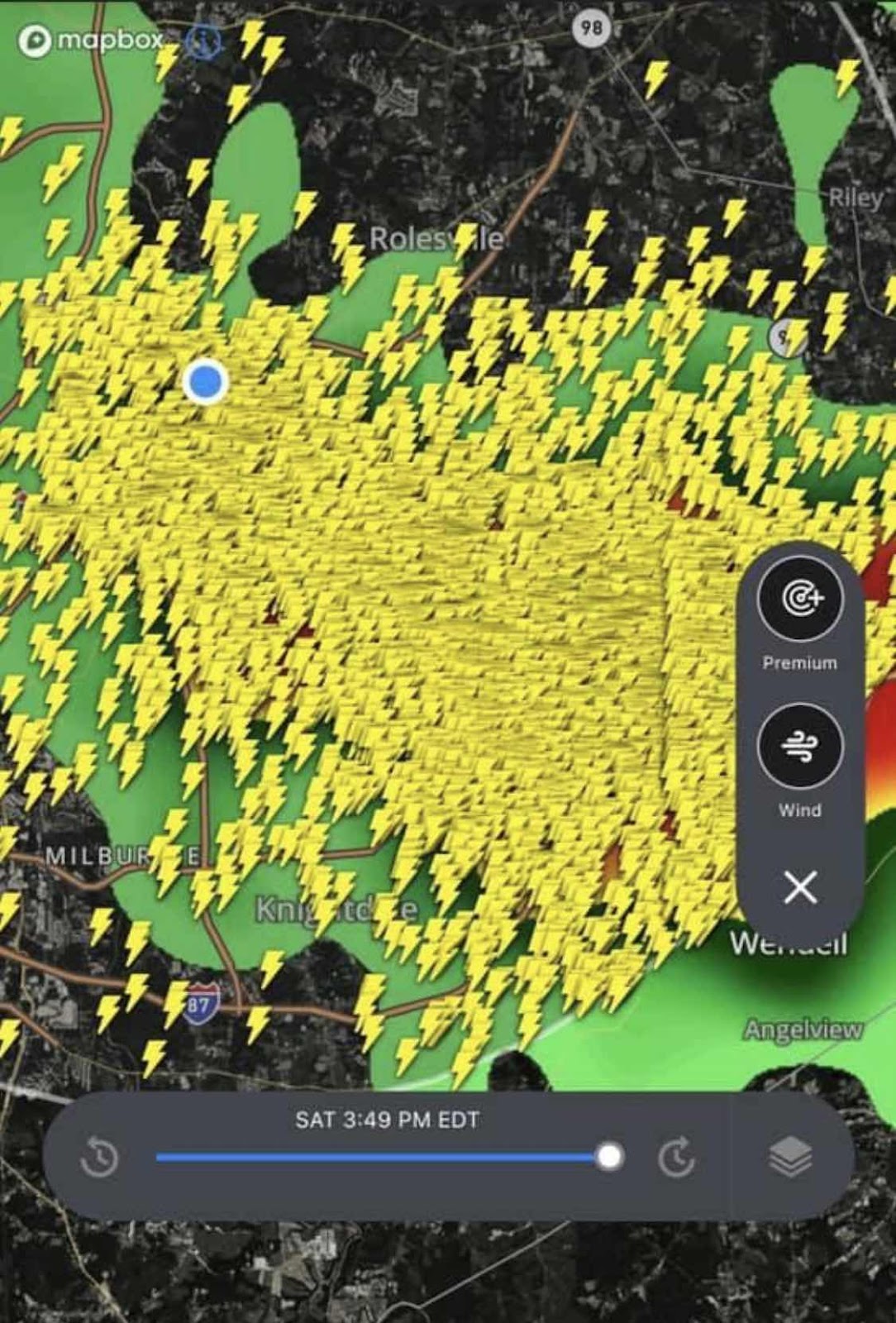Jump forward to future radar
Screen dimensions: 896x1323
coord(676,1157)
